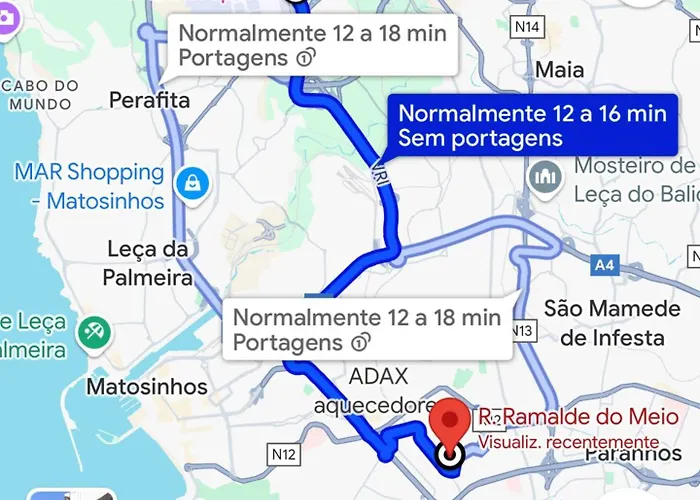Choose the Portagens route label near Perafita
The image size is (700, 500).
coord(312,45)
